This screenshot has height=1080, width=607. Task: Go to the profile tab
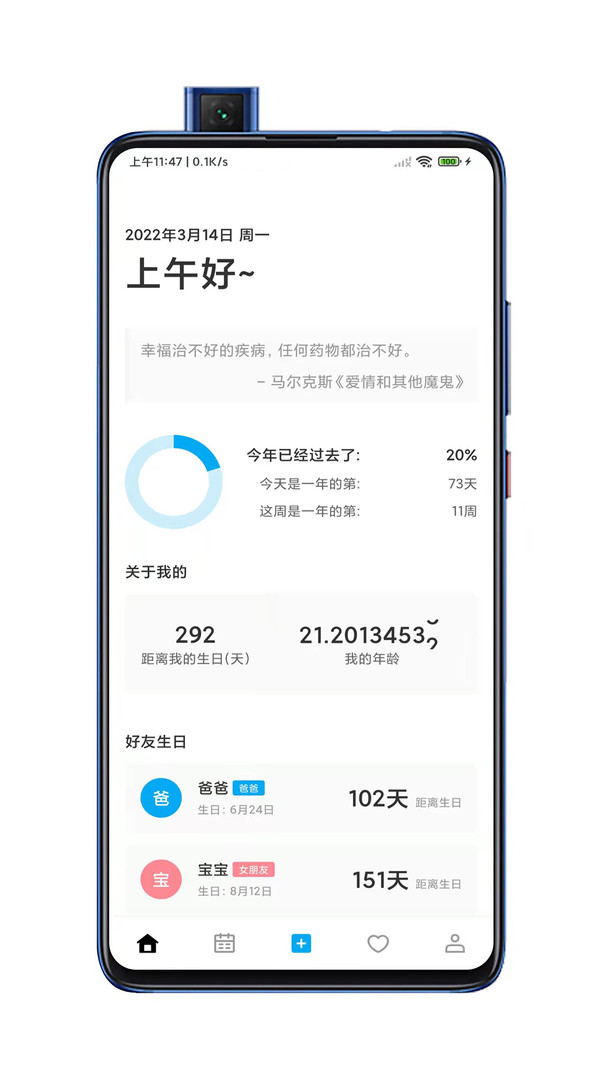point(455,943)
